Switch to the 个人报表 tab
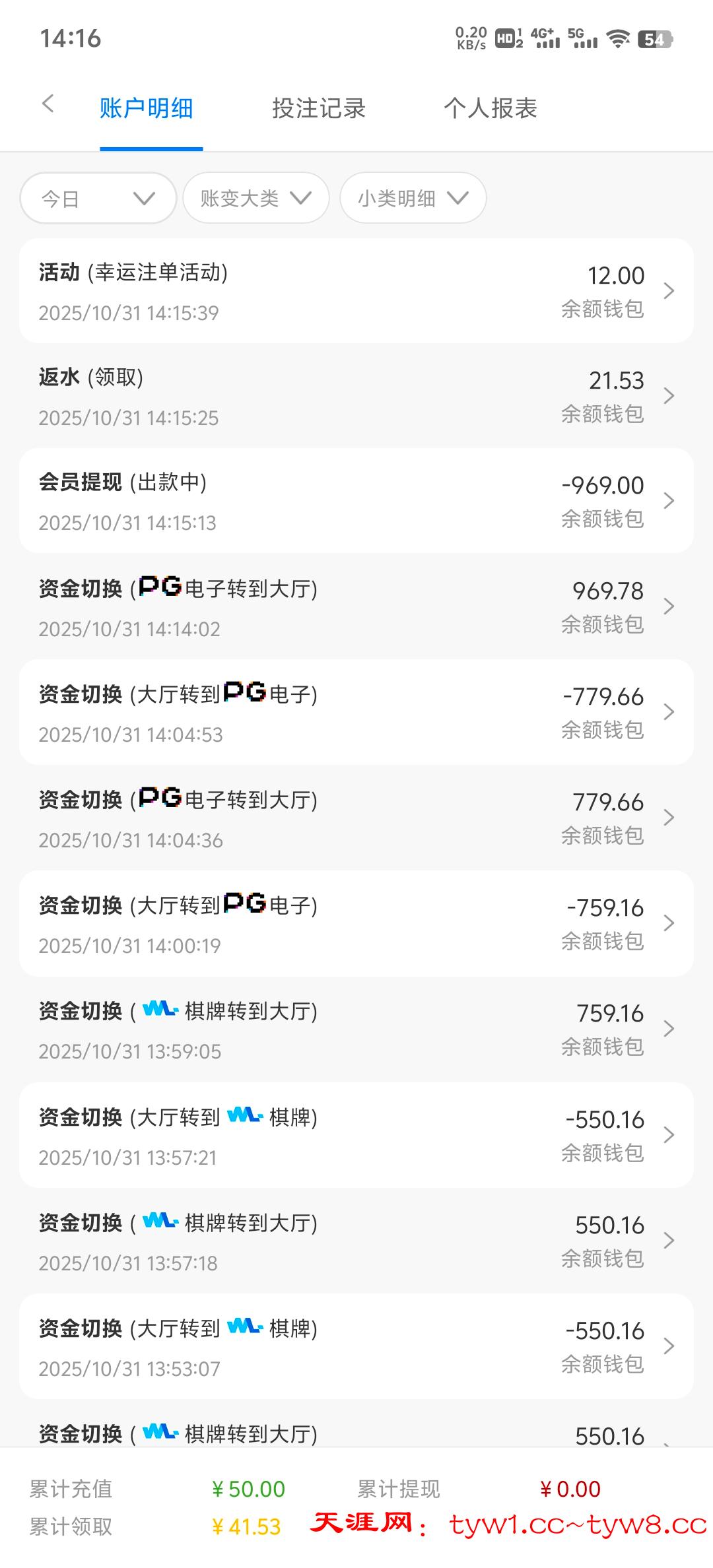 pos(490,109)
